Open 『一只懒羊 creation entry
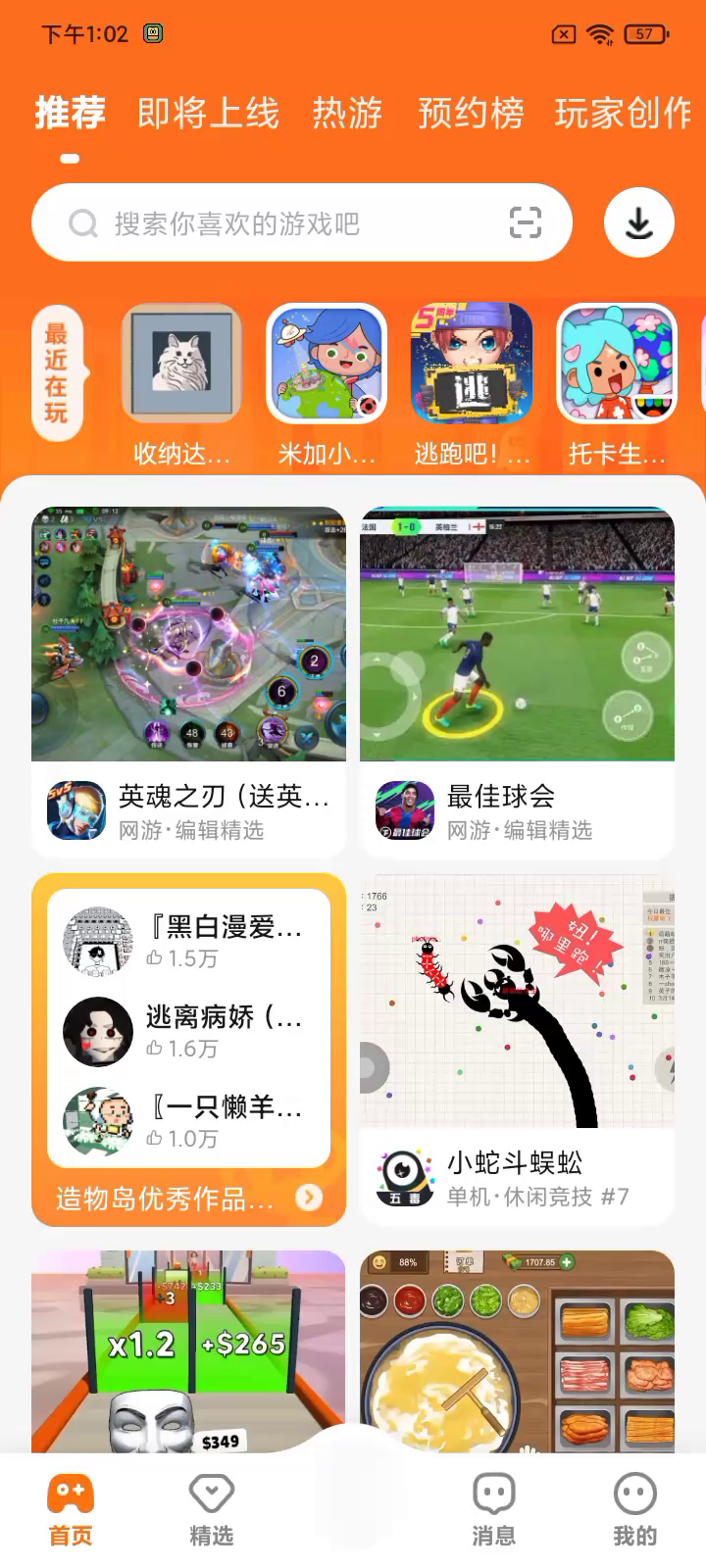This screenshot has width=706, height=1568. [188, 1121]
